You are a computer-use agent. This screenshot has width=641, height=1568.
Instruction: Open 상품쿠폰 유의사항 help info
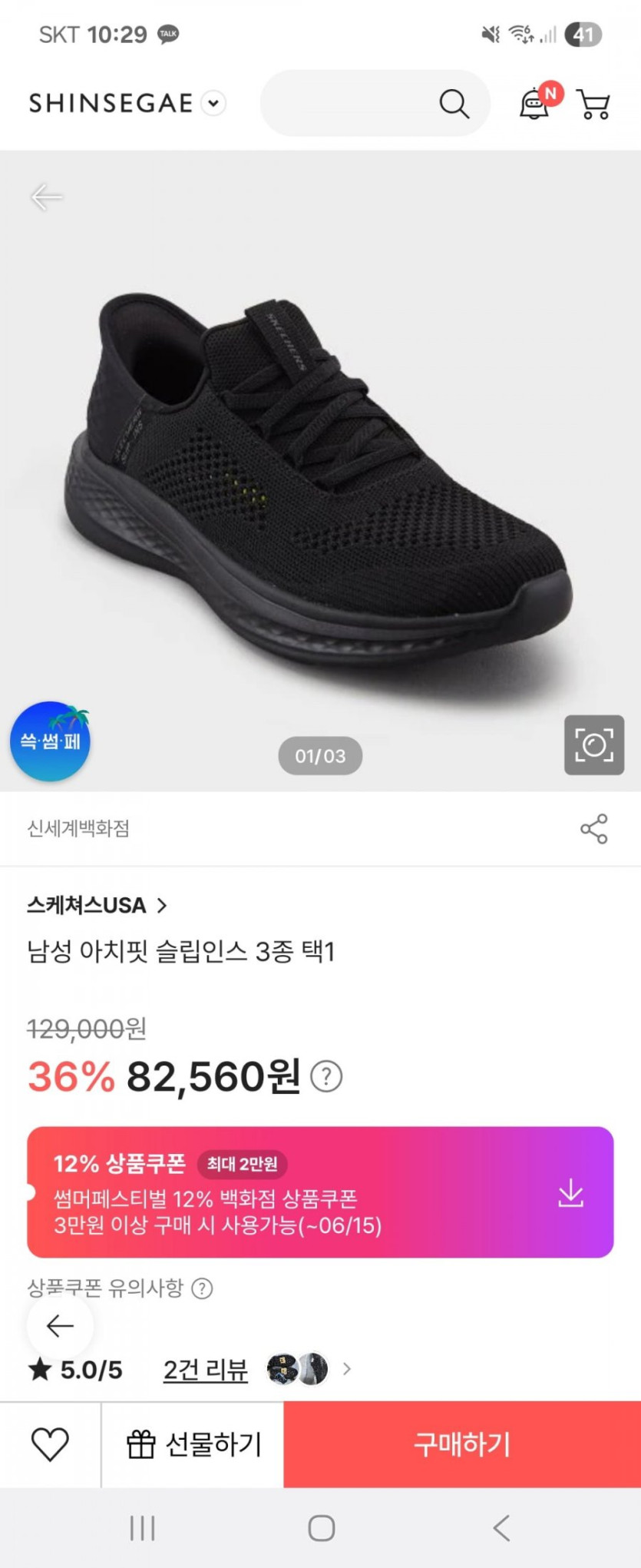pos(202,1288)
